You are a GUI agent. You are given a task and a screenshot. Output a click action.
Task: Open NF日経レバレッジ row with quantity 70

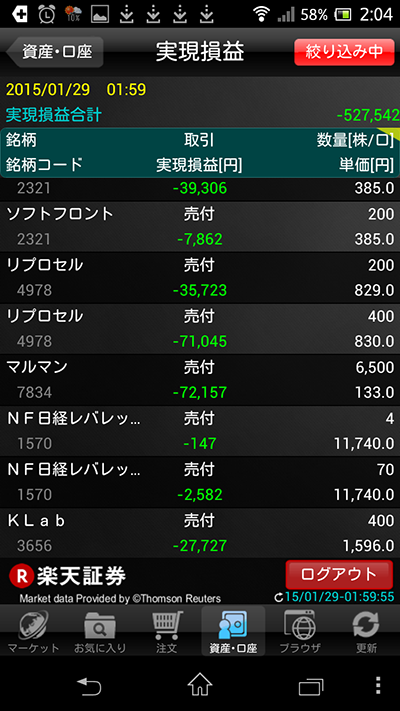[200, 482]
